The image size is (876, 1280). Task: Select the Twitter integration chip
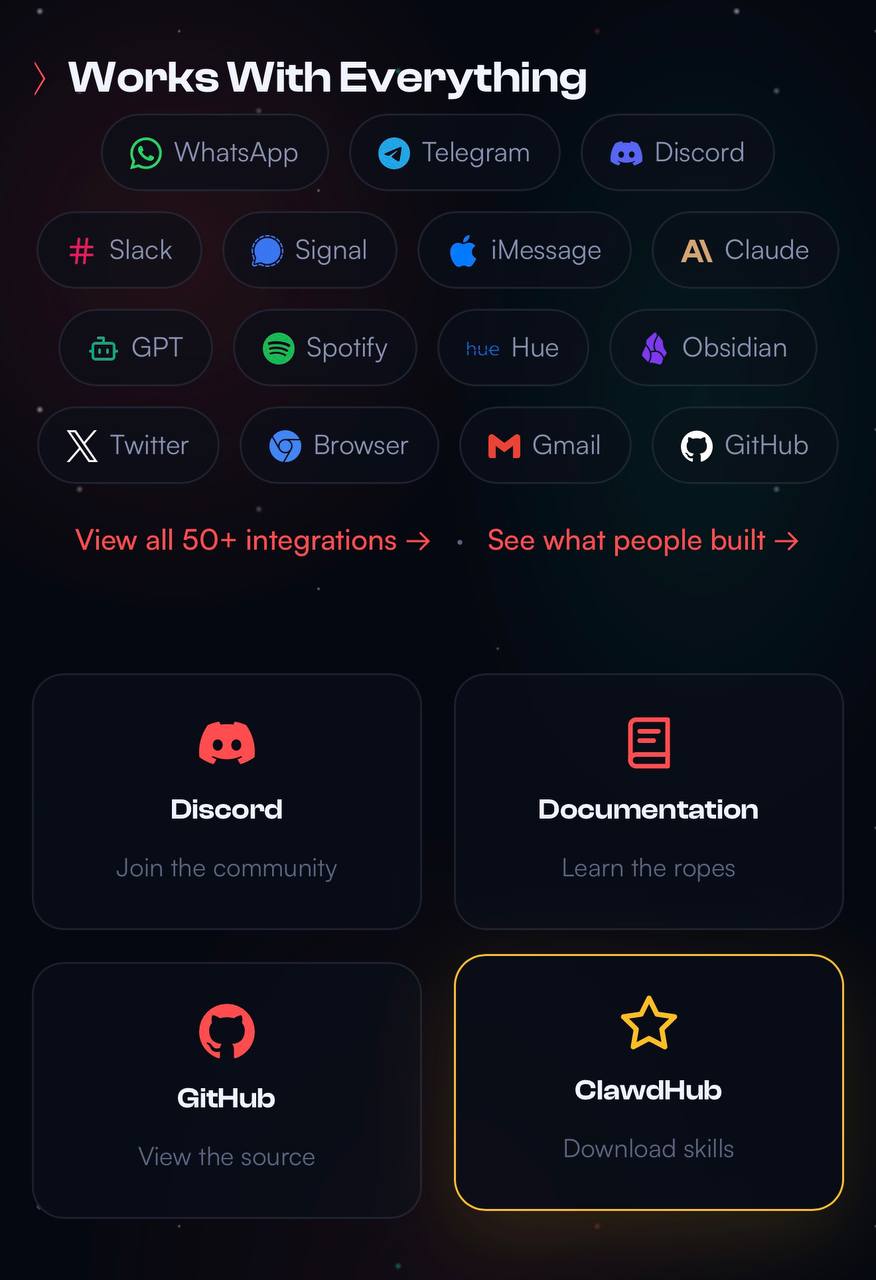click(127, 445)
